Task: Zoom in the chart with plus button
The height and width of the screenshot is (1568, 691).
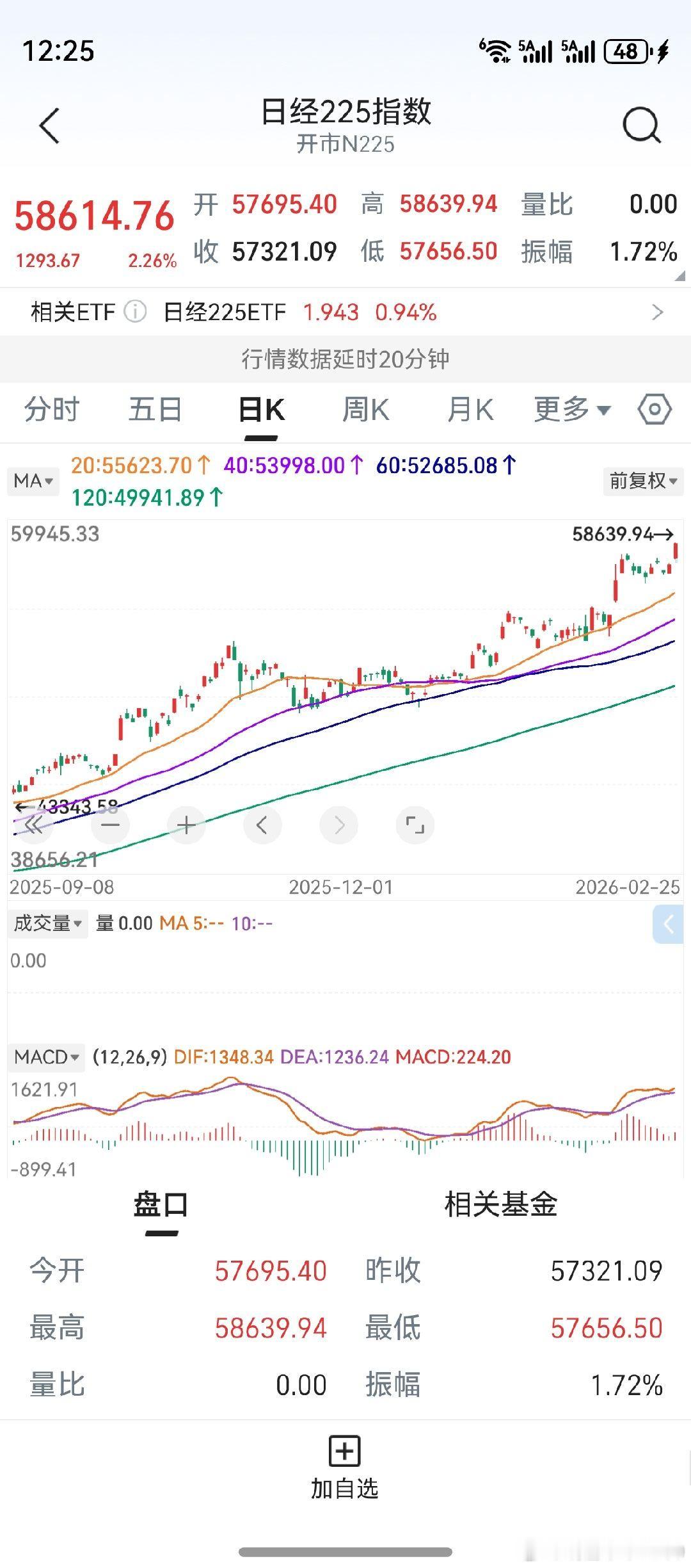Action: (x=186, y=825)
